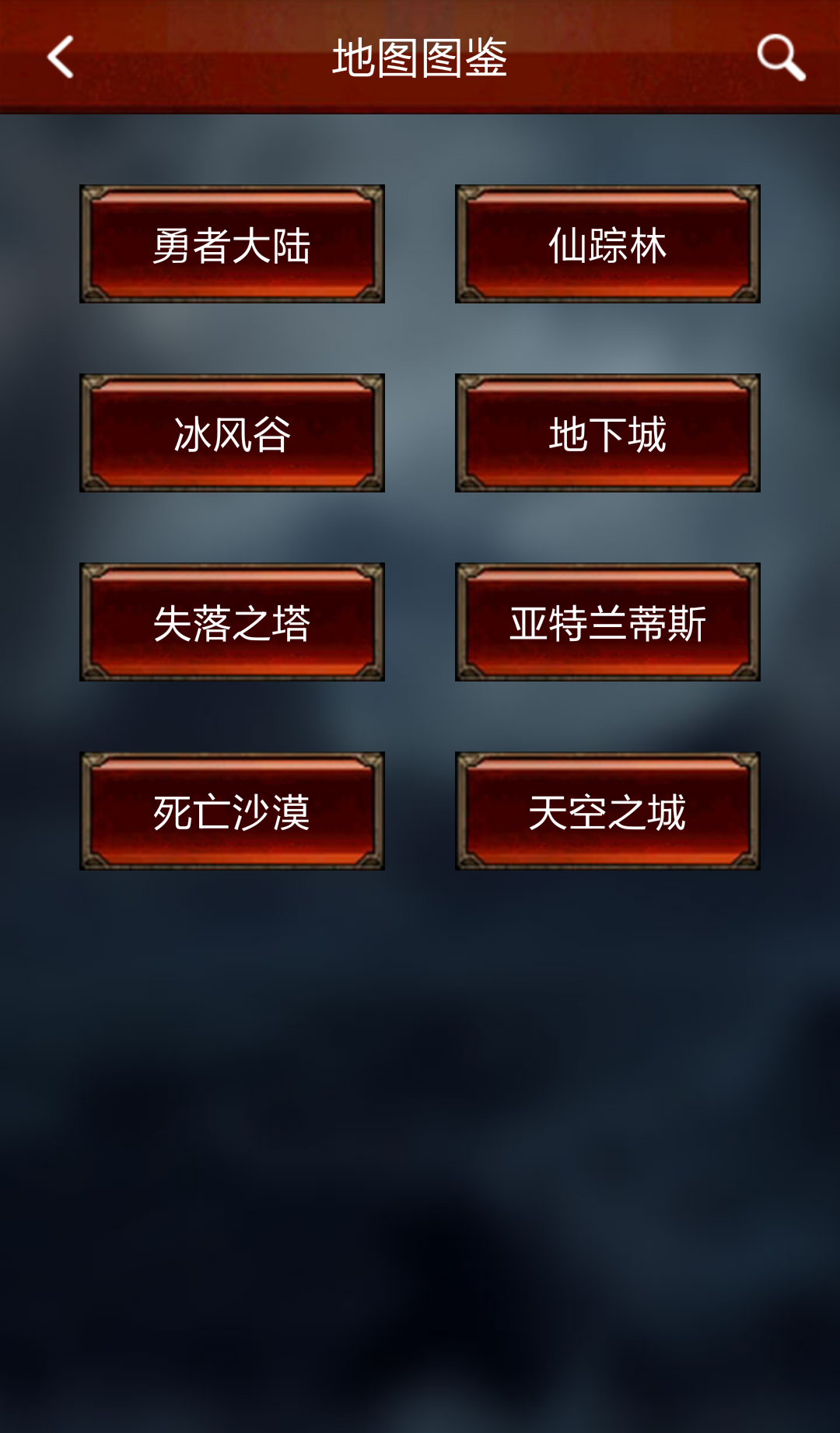Open the 天空之城 map entry
Image resolution: width=840 pixels, height=1433 pixels.
tap(607, 811)
